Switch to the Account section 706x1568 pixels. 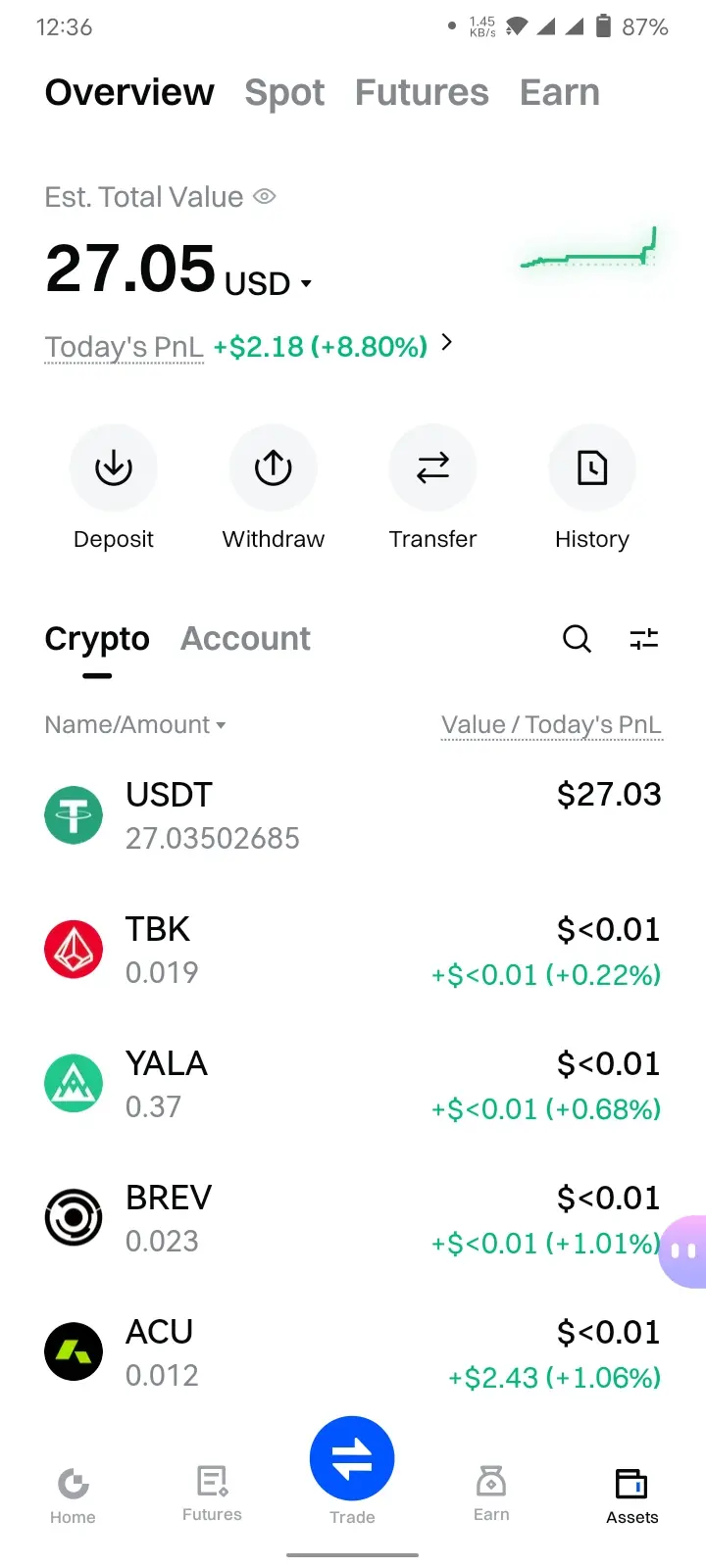coord(245,639)
